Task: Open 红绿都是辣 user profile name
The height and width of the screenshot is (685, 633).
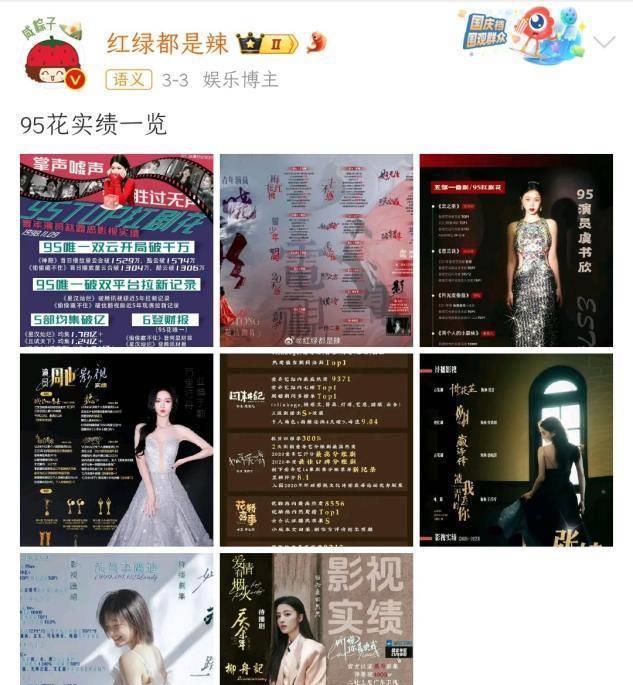Action: pyautogui.click(x=168, y=42)
